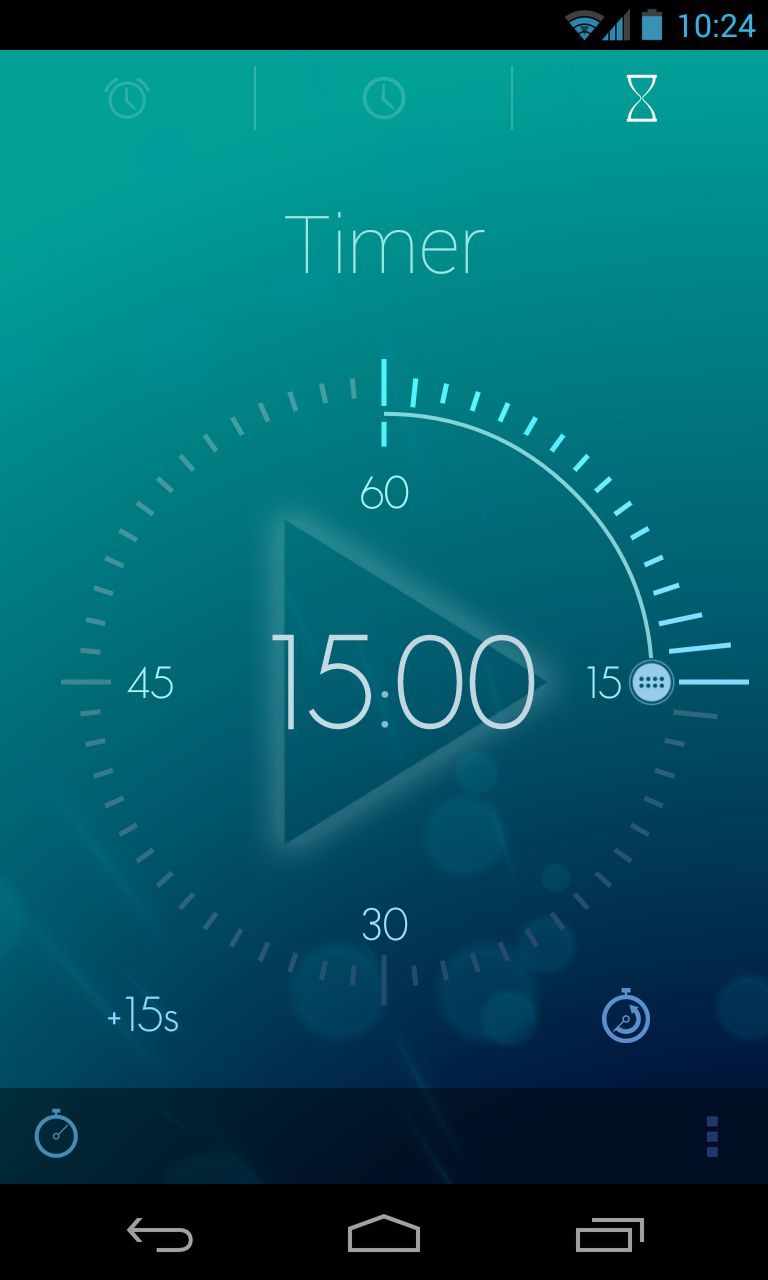Image resolution: width=768 pixels, height=1280 pixels.
Task: Open the recent apps view
Action: (609, 1235)
